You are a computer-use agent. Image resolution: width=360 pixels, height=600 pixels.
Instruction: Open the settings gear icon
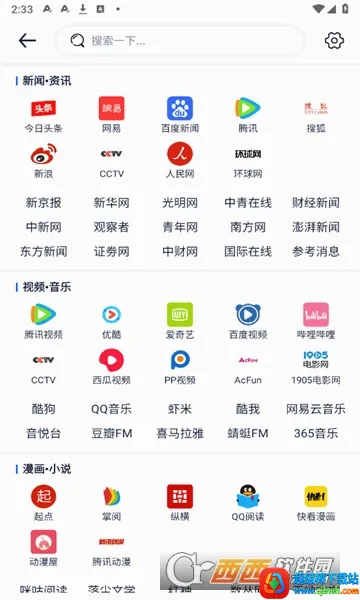(334, 40)
